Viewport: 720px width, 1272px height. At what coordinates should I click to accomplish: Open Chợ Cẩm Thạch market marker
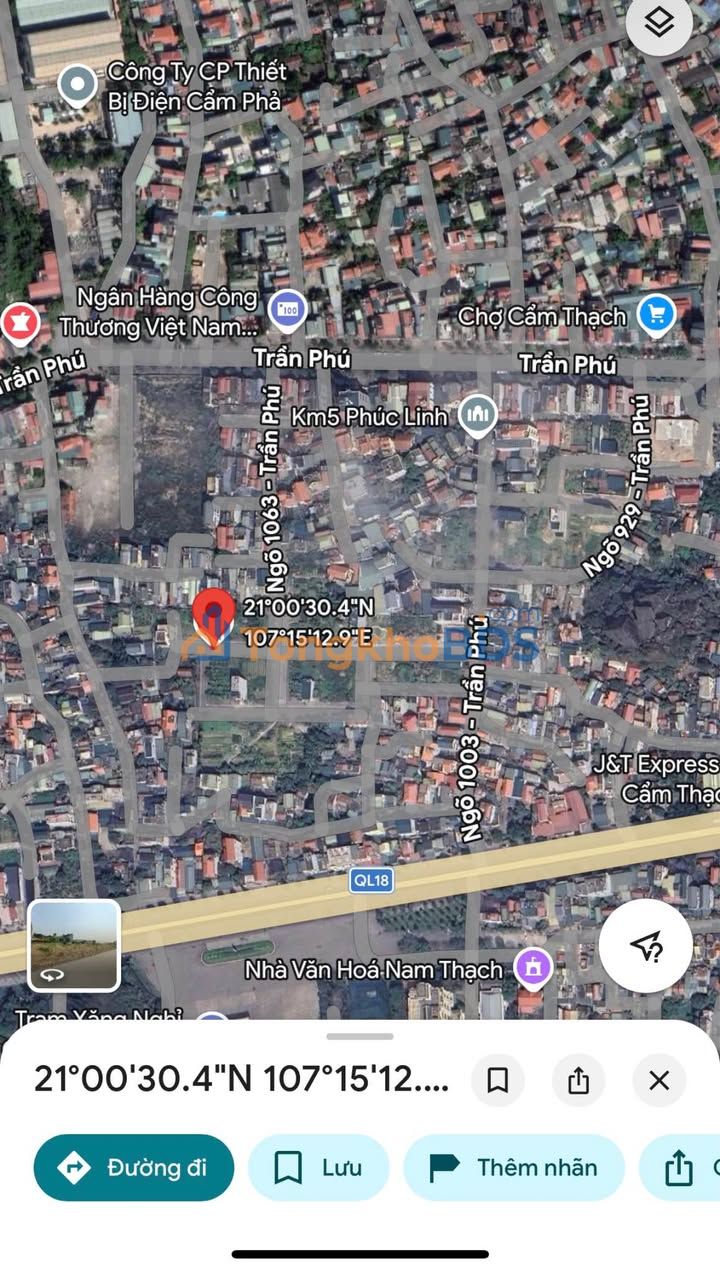click(656, 316)
